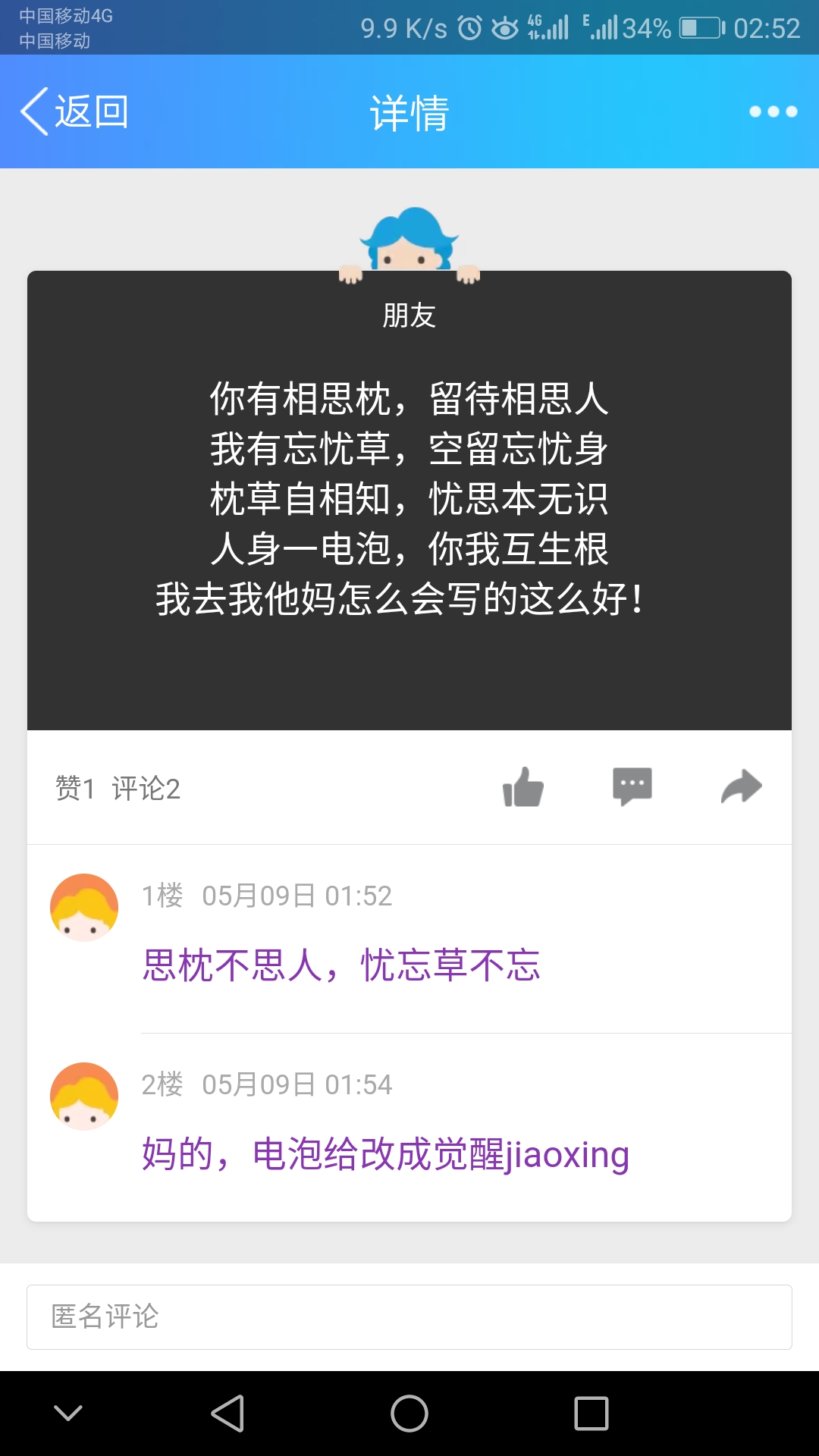Tap the comment bubble icon

[632, 787]
